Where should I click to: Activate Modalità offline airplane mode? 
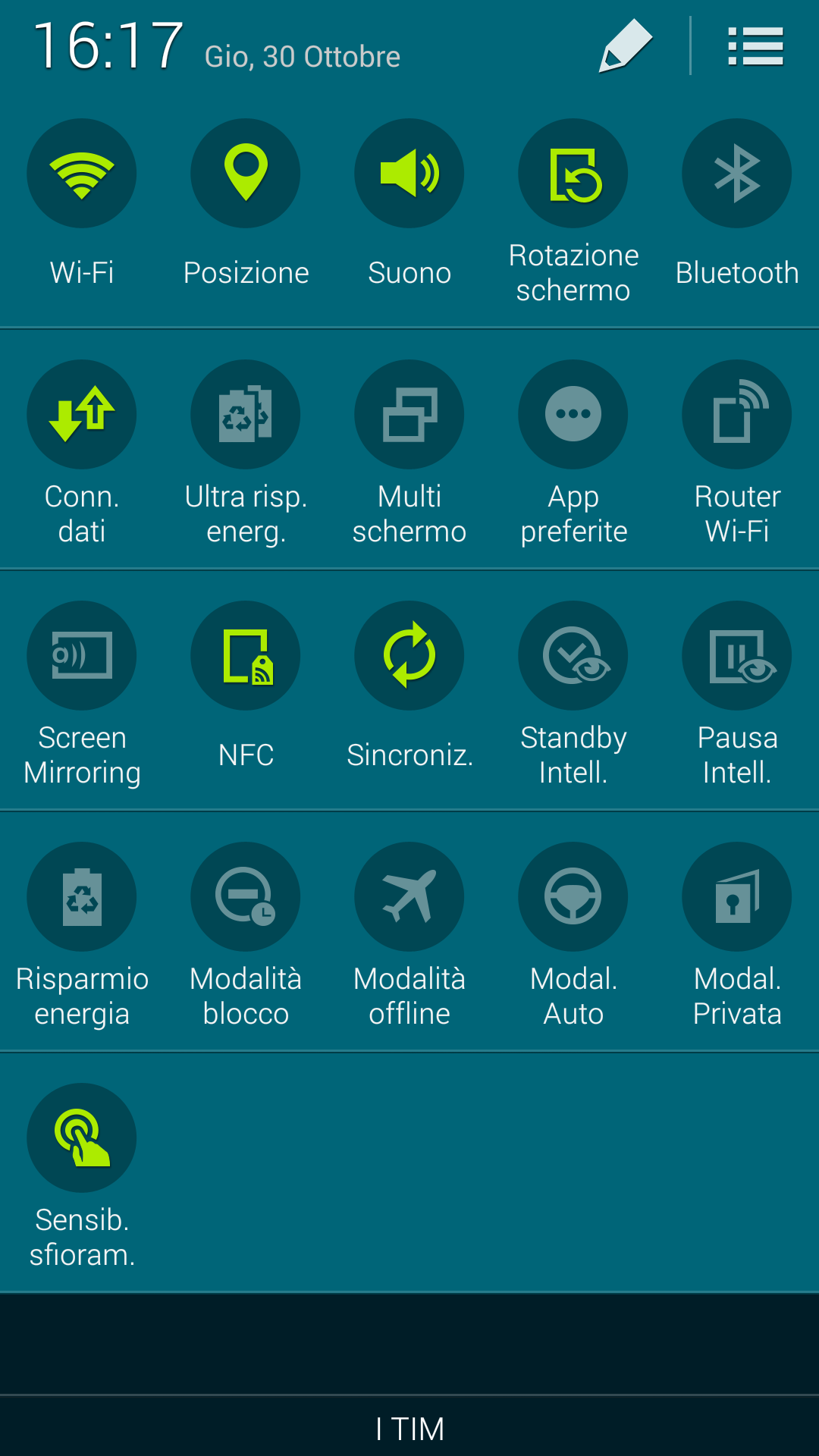(409, 896)
